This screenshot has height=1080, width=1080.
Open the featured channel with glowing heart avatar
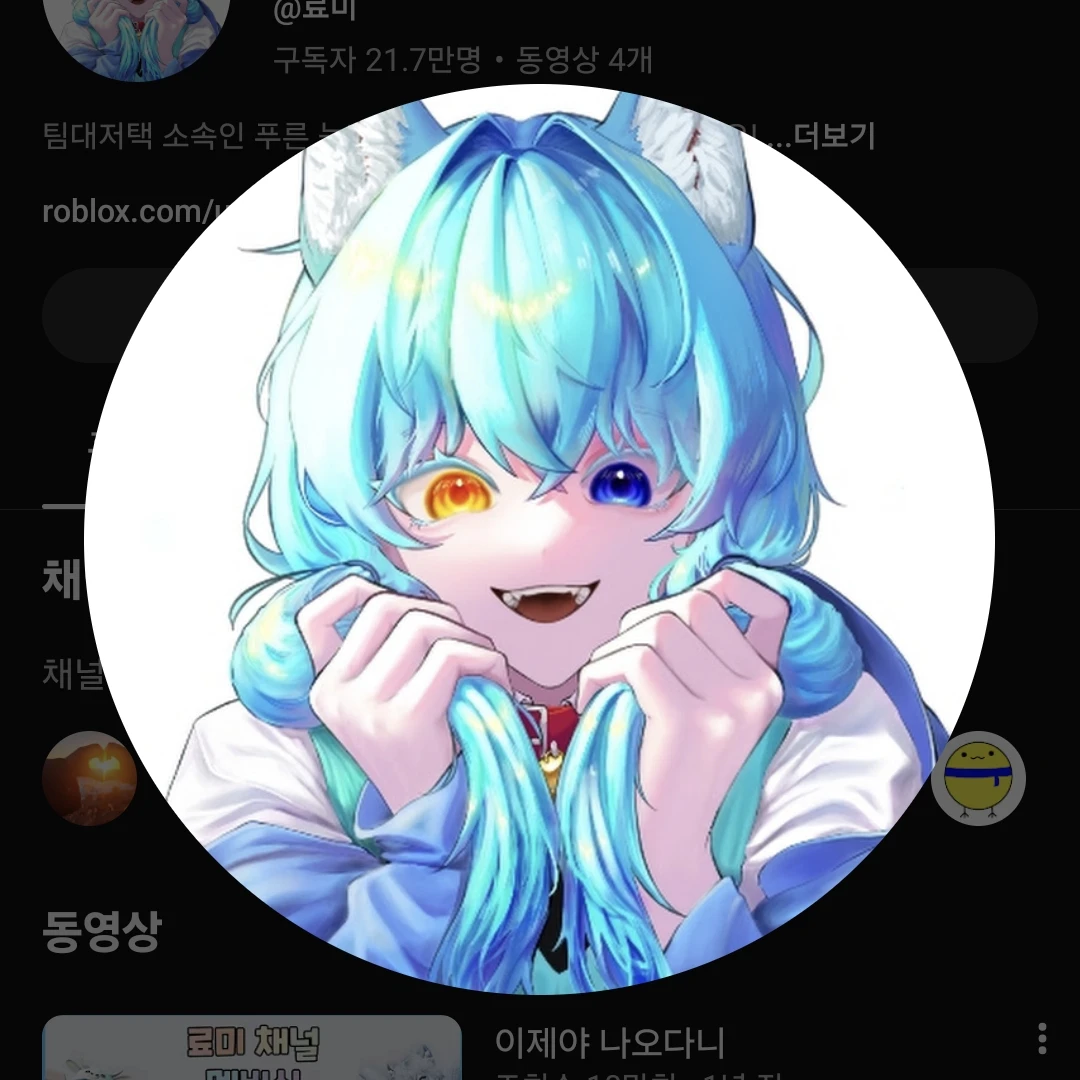coord(88,778)
